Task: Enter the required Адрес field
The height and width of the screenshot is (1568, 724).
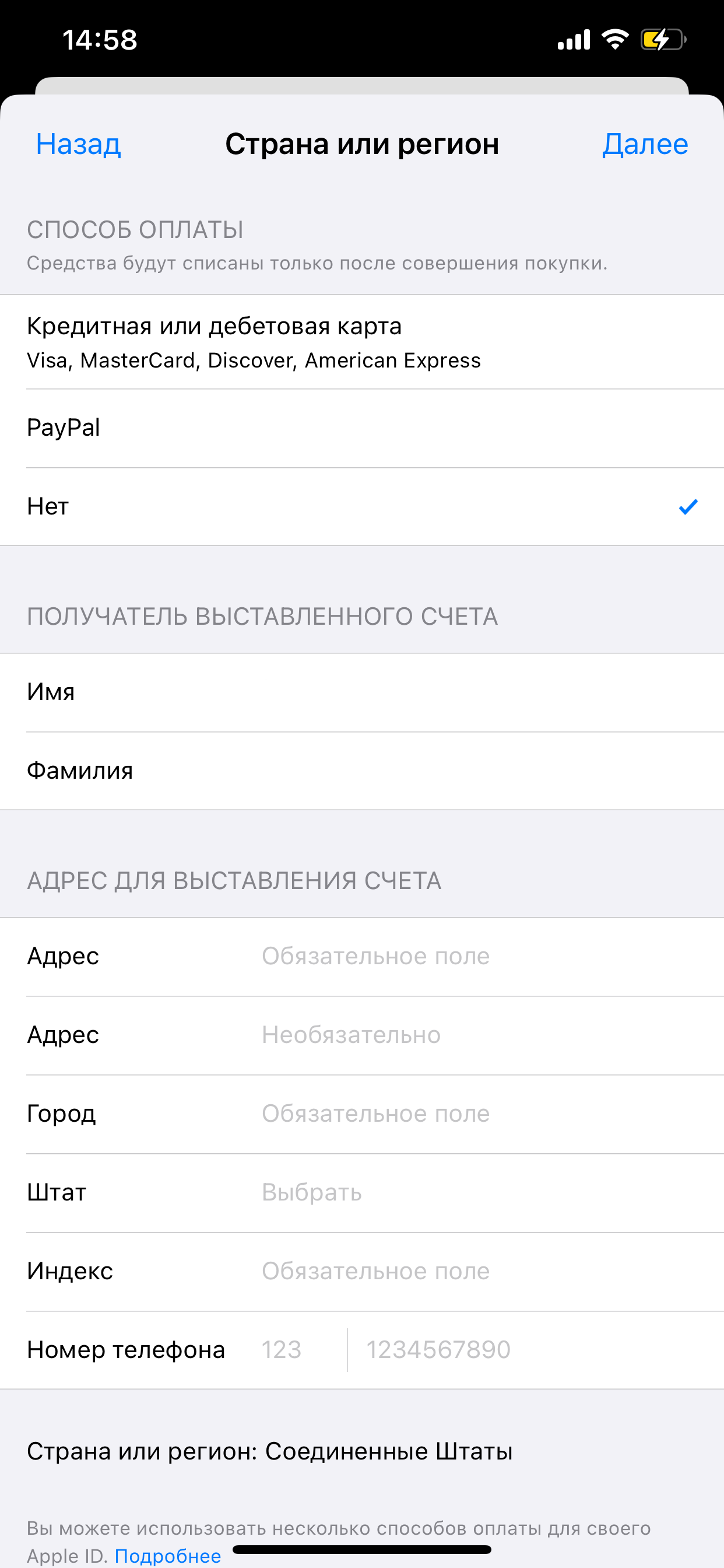Action: [x=362, y=957]
